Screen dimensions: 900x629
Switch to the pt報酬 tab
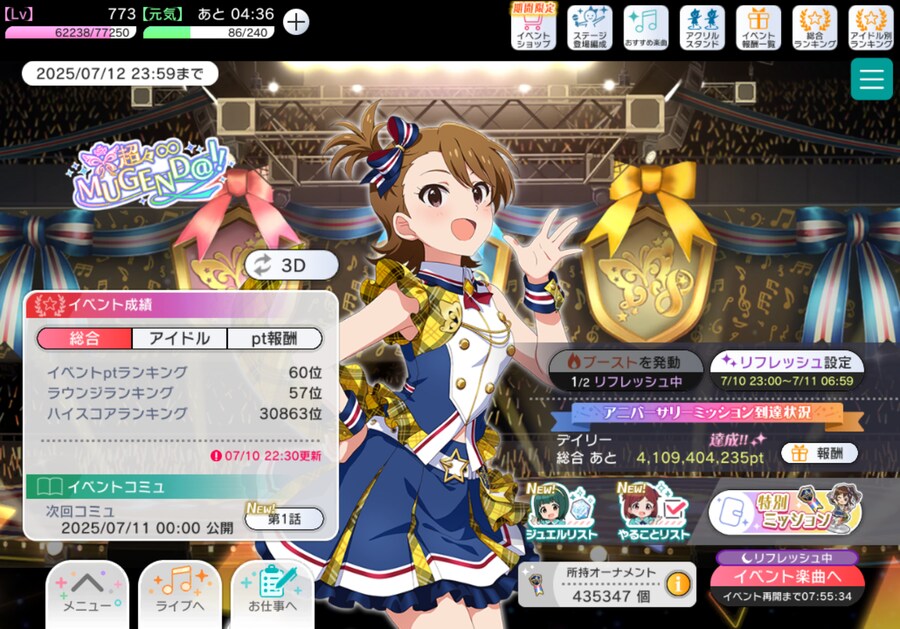[x=274, y=338]
